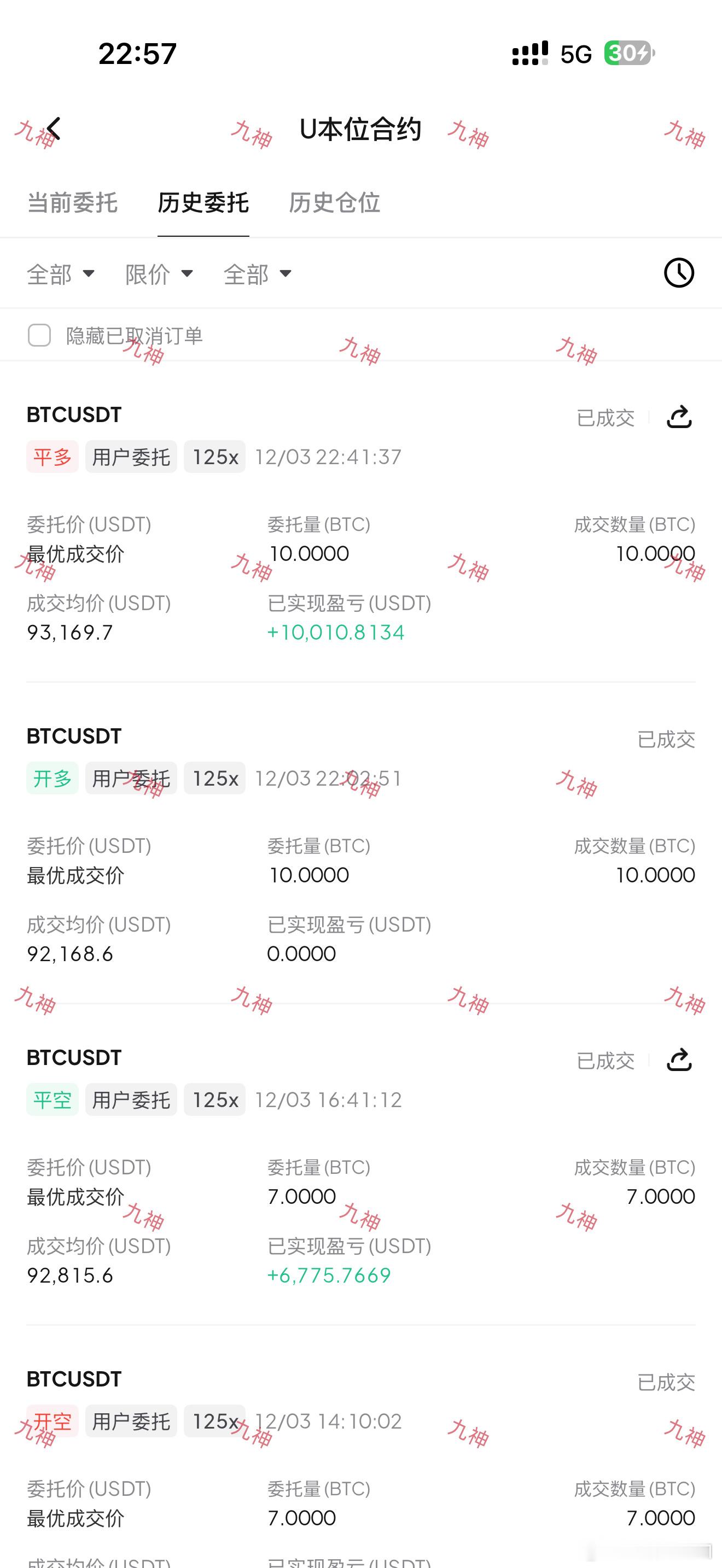This screenshot has height=1568, width=722.
Task: Switch to the 历史仓位 tab
Action: click(x=335, y=203)
